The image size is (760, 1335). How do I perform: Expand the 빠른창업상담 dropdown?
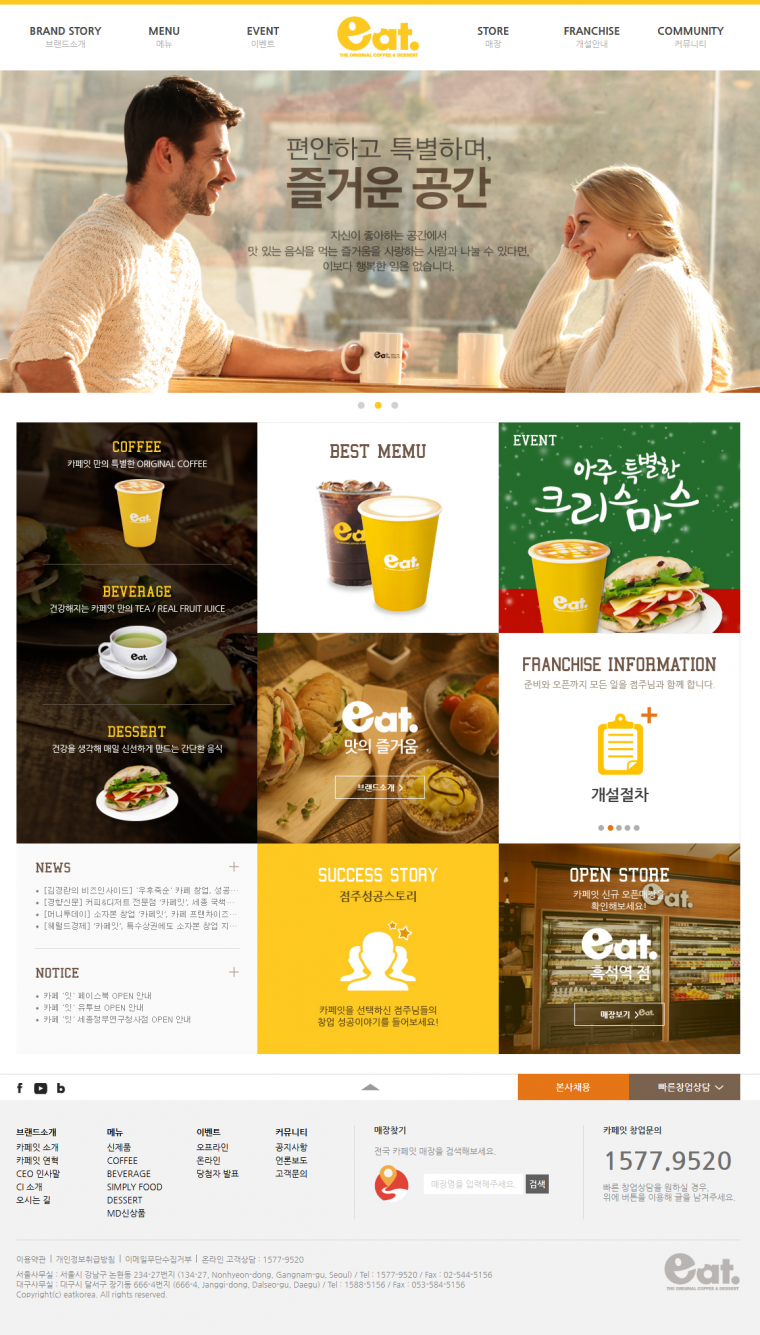684,1087
